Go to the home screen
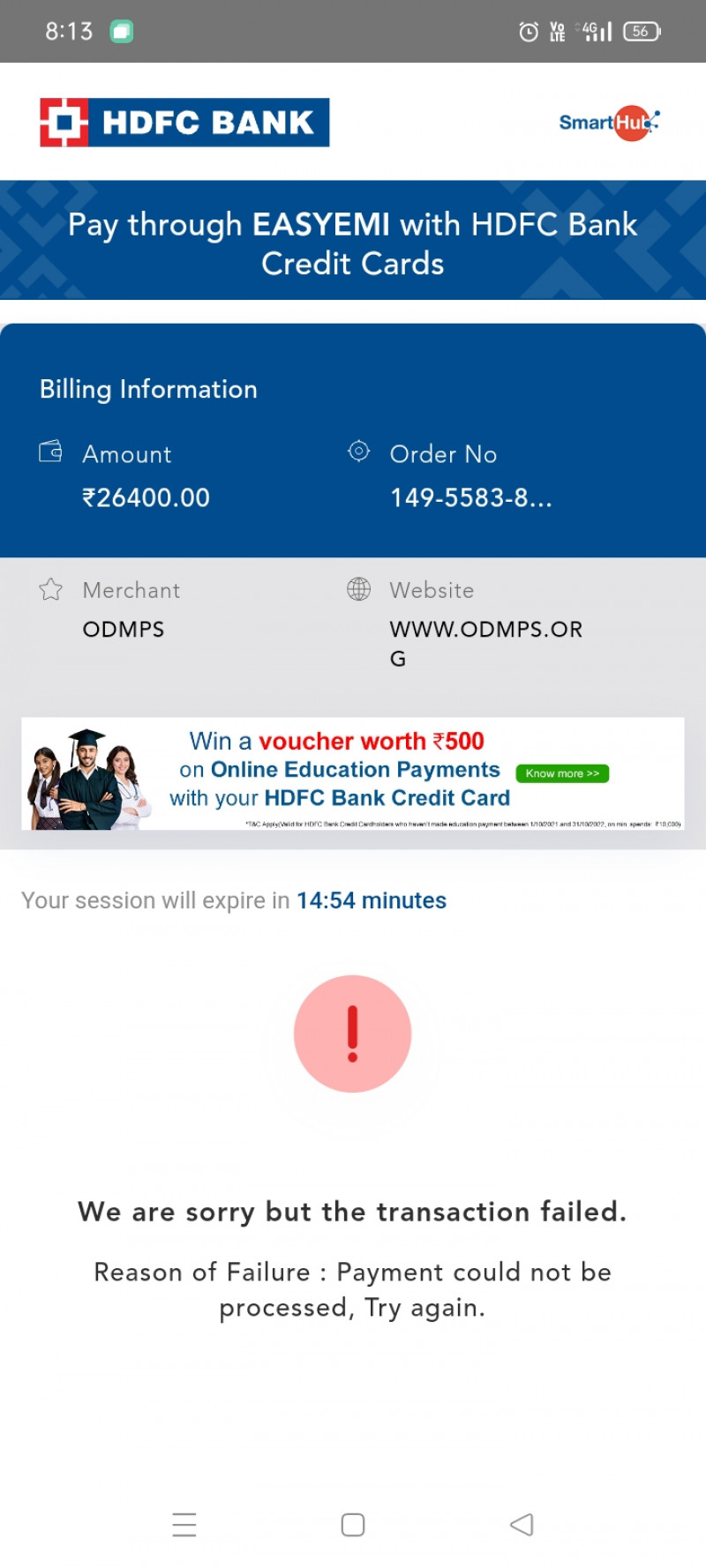706x1568 pixels. coord(353,1524)
